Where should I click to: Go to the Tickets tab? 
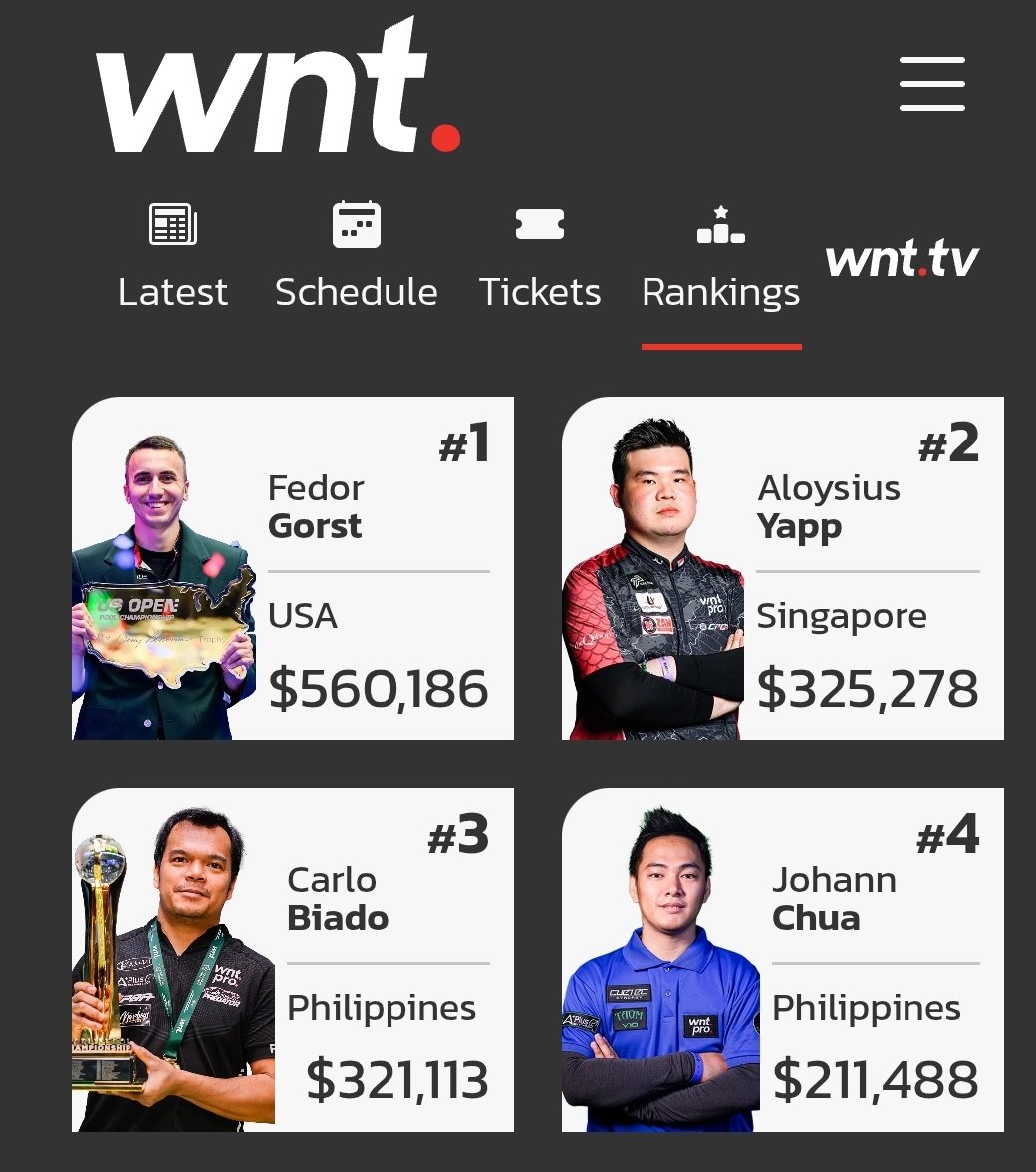click(540, 257)
